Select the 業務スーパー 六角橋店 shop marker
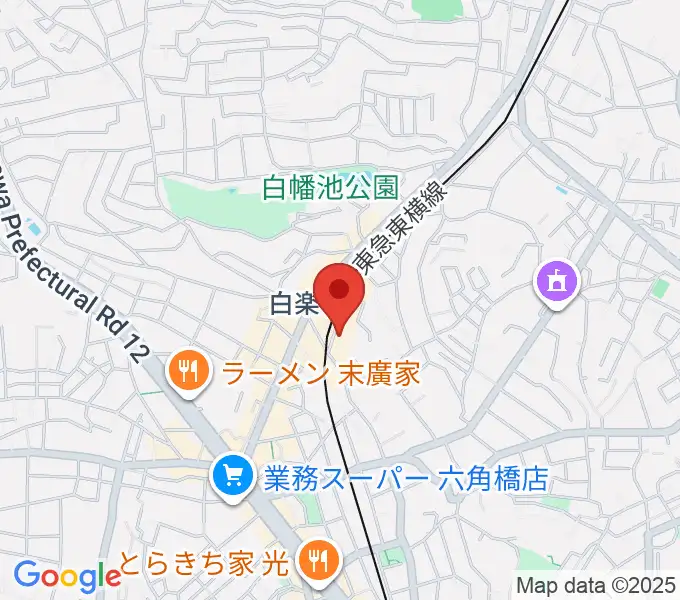This screenshot has height=600, width=680. (231, 476)
